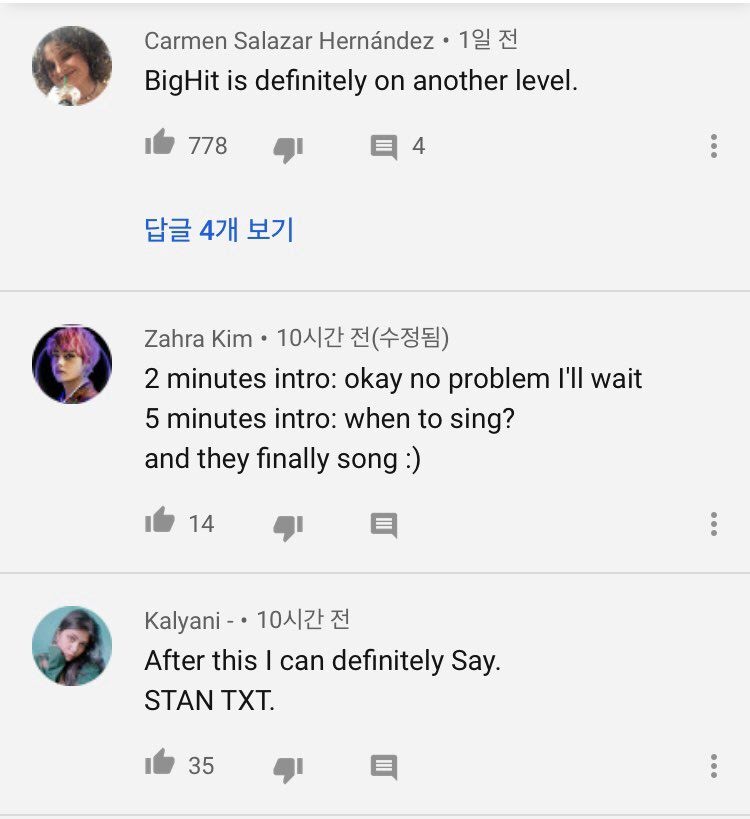
Task: Reply to Kalyani's comment
Action: point(384,767)
